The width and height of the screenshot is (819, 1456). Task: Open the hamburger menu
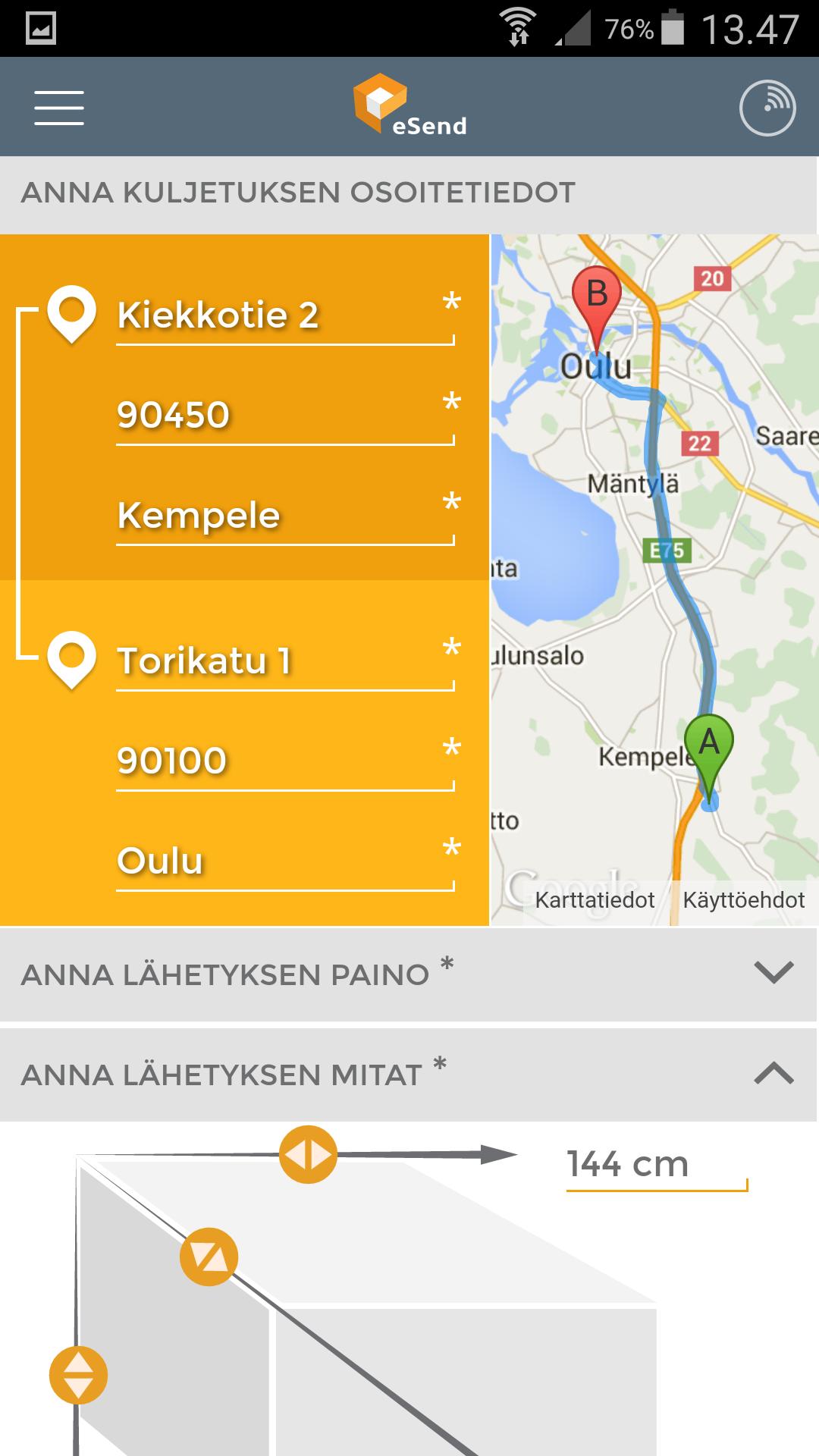[x=59, y=107]
